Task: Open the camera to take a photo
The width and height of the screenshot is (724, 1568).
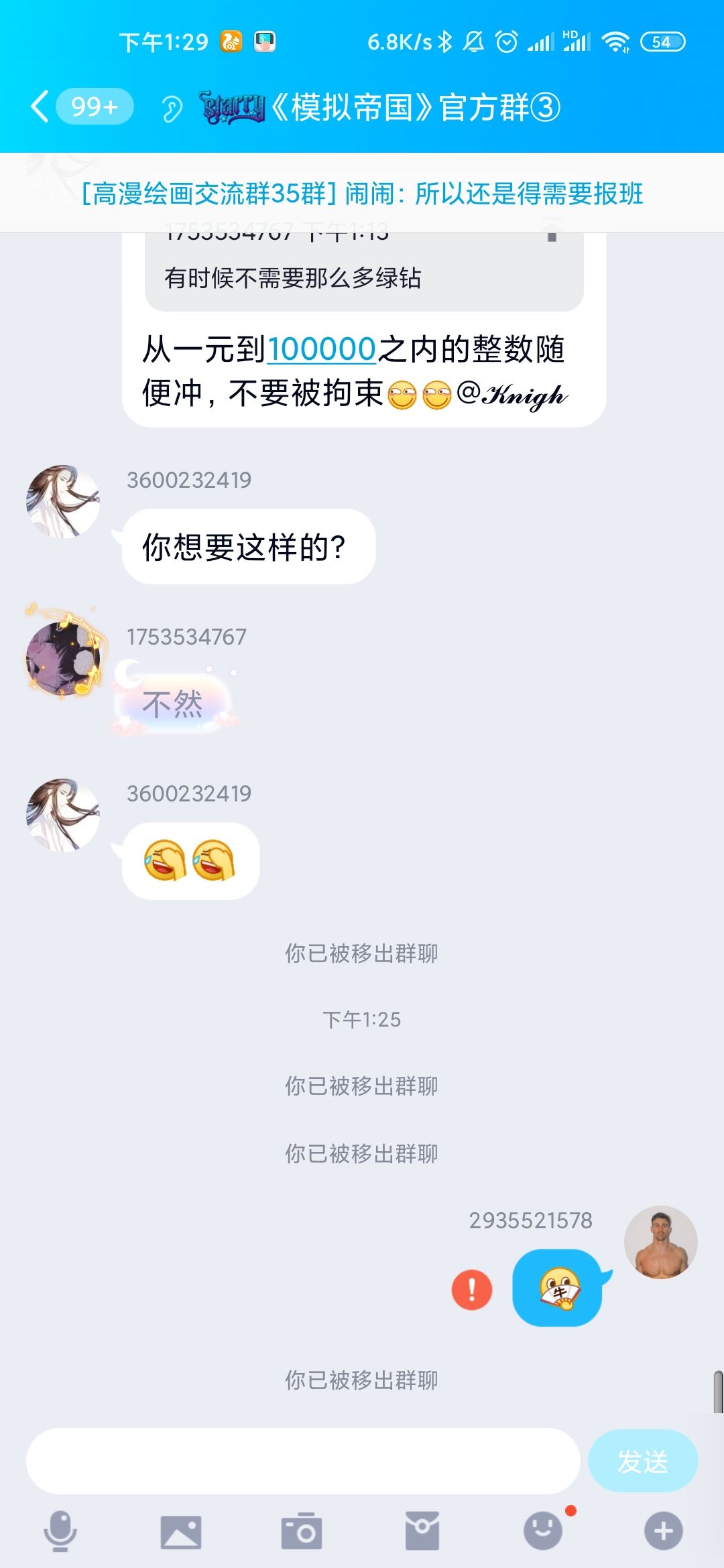Action: click(x=302, y=1531)
